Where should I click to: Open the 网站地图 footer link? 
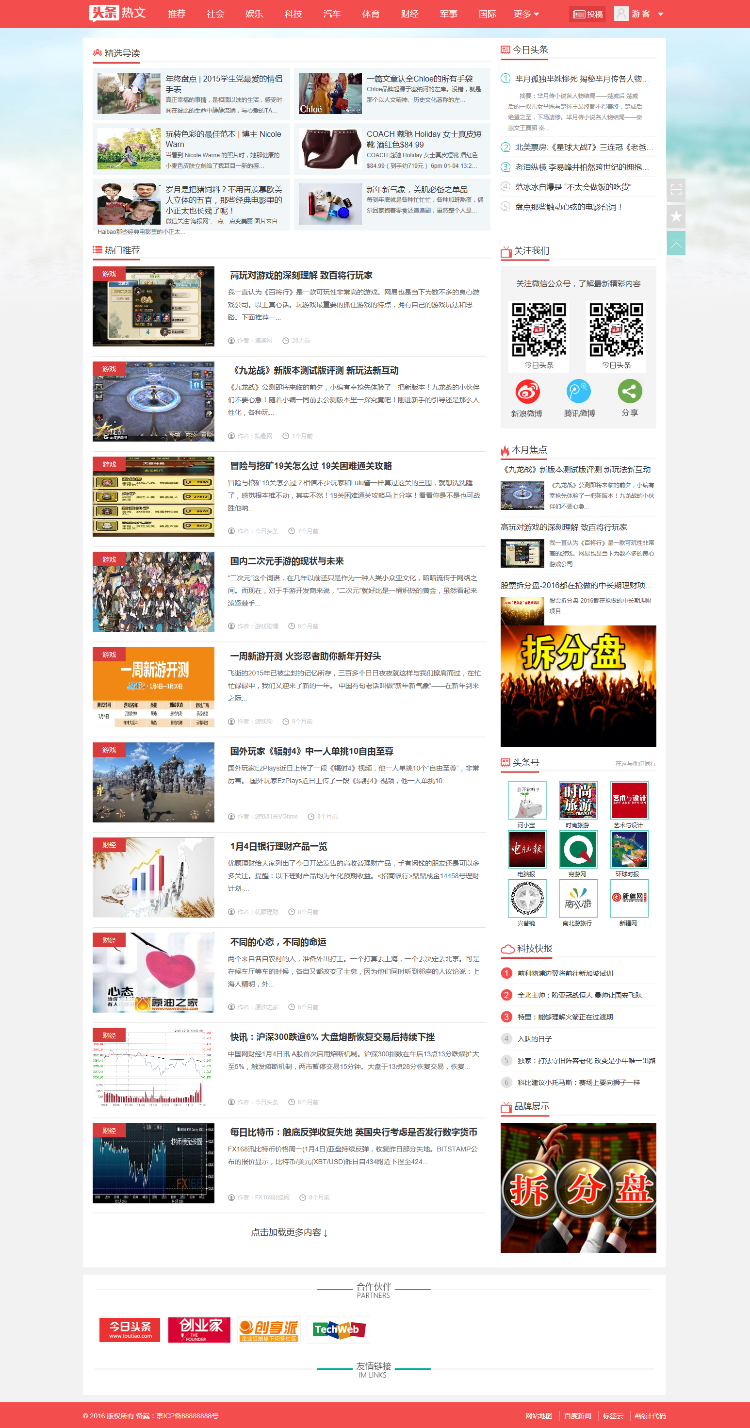(x=538, y=1417)
